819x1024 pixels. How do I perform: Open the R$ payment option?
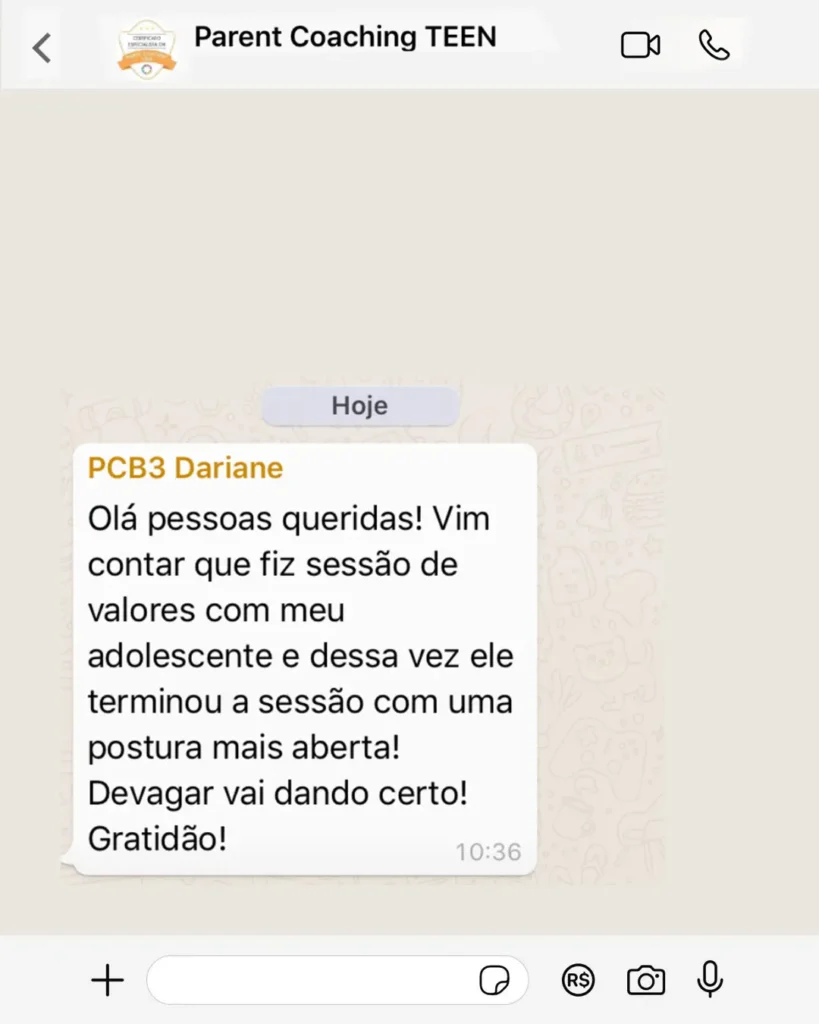pos(578,980)
